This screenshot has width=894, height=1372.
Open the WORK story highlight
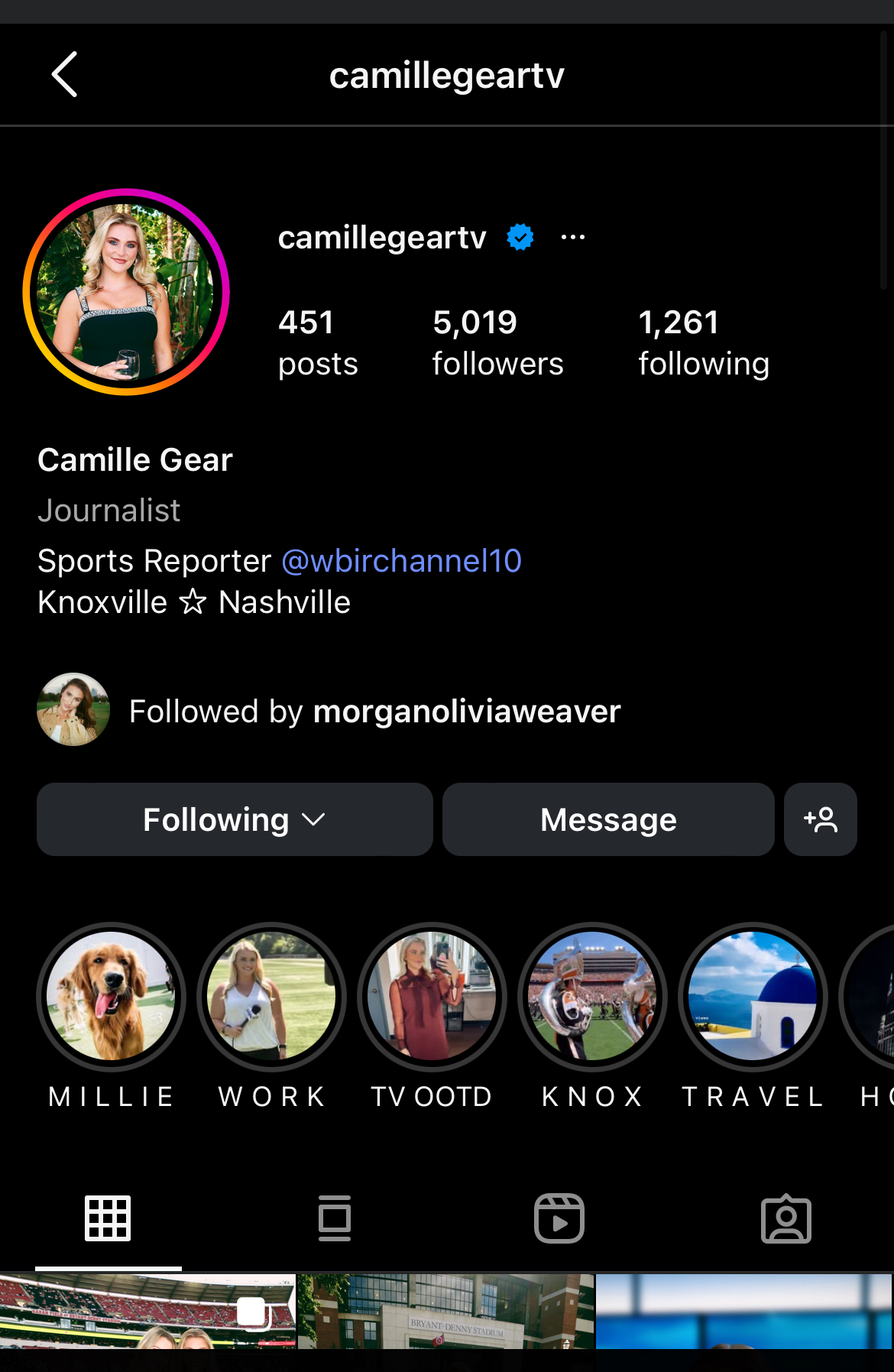coord(272,996)
